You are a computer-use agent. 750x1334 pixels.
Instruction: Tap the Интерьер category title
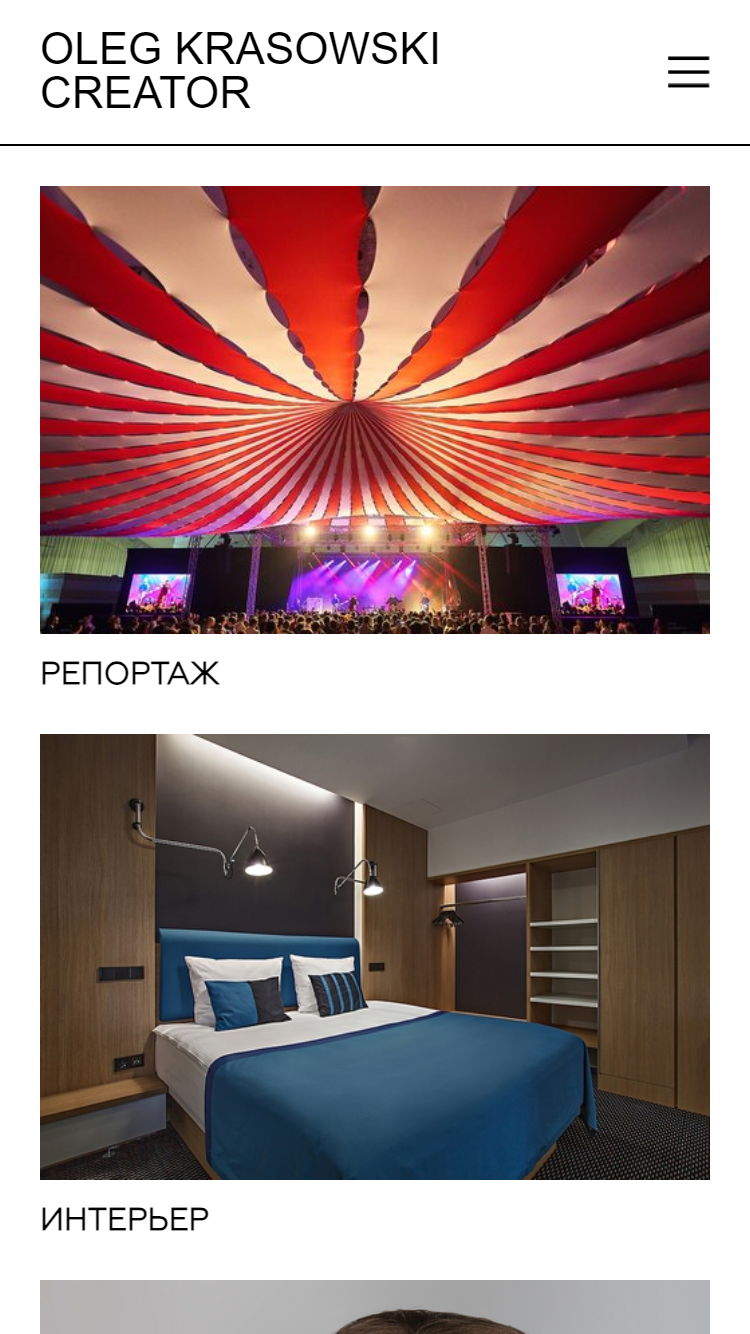point(125,1220)
